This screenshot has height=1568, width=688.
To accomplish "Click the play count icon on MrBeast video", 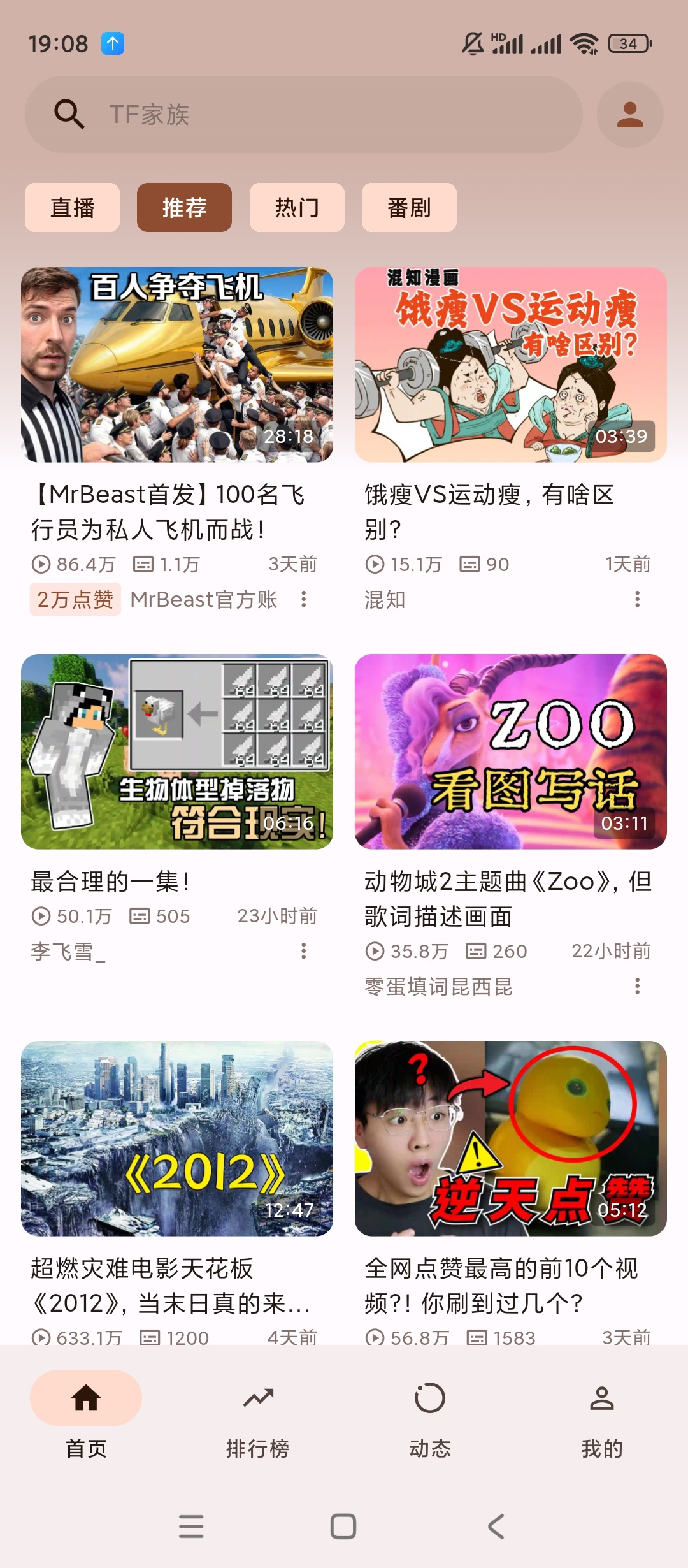I will pos(40,563).
